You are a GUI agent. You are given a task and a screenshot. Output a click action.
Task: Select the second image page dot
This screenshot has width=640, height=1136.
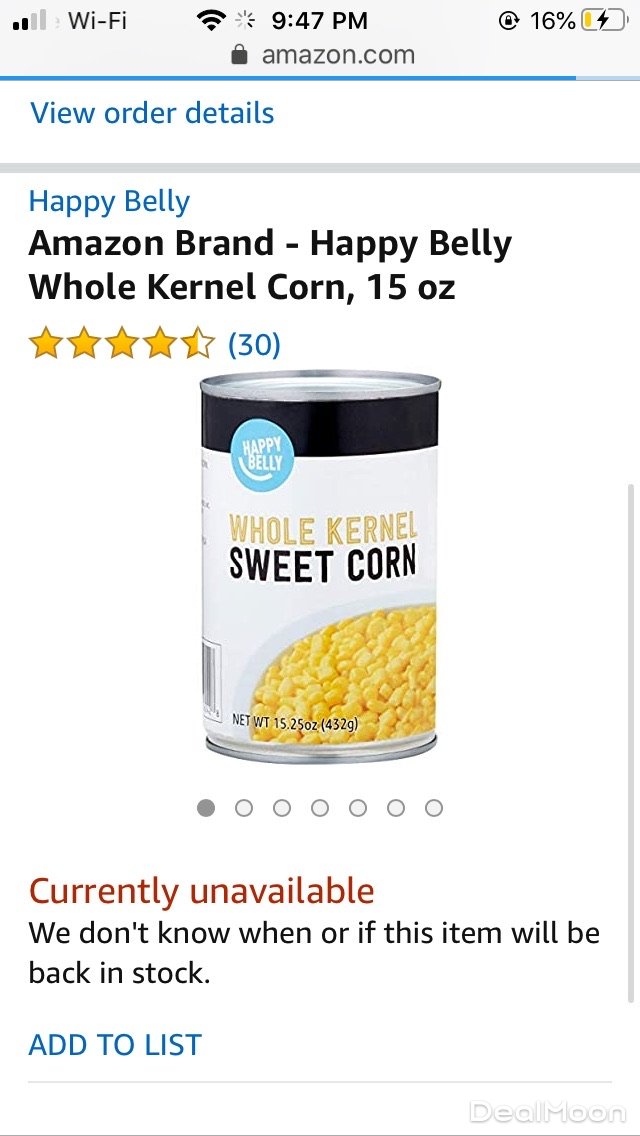click(x=244, y=808)
